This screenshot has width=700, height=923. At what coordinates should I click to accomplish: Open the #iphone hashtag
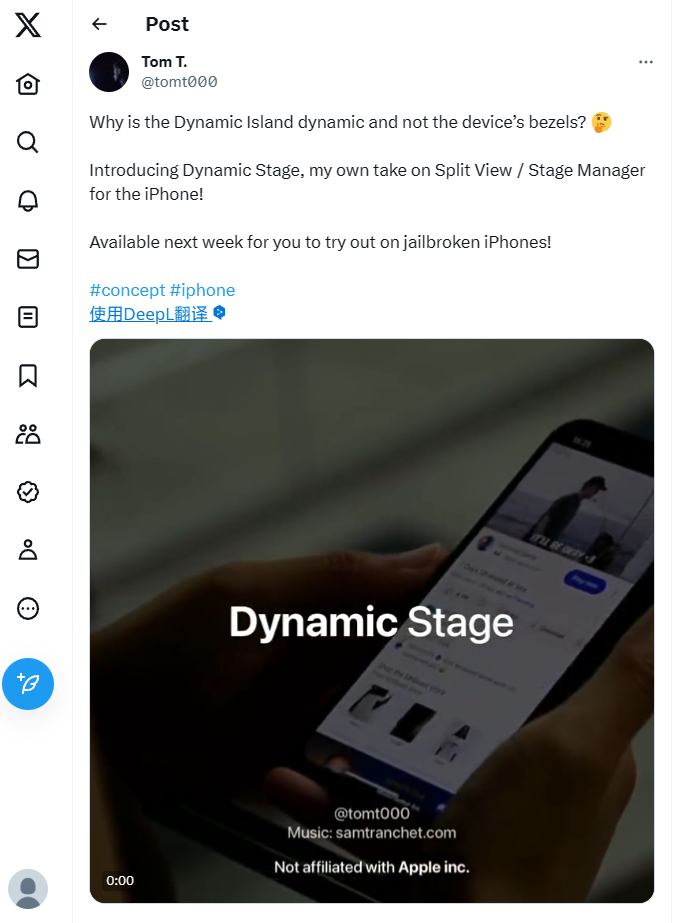pos(202,290)
